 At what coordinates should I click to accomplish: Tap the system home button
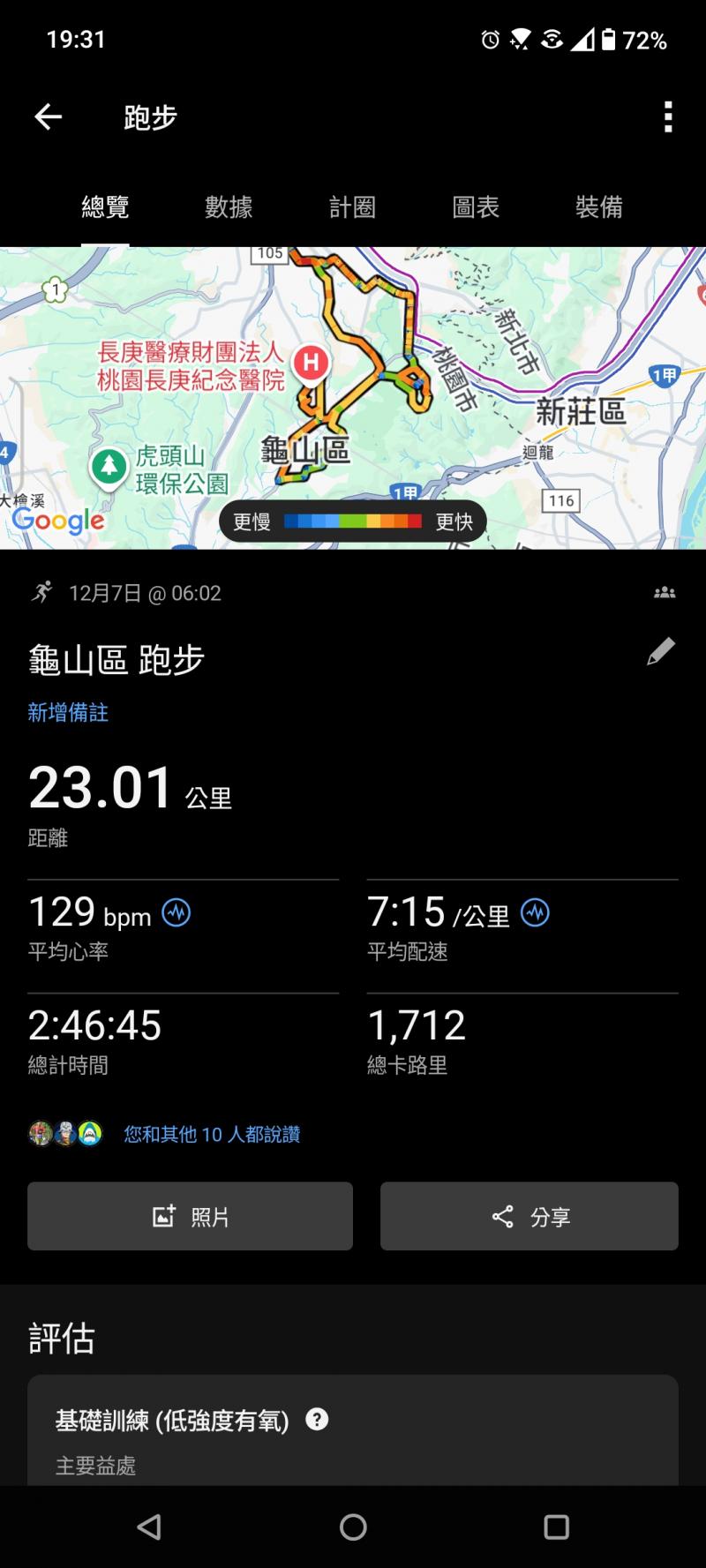pyautogui.click(x=353, y=1527)
